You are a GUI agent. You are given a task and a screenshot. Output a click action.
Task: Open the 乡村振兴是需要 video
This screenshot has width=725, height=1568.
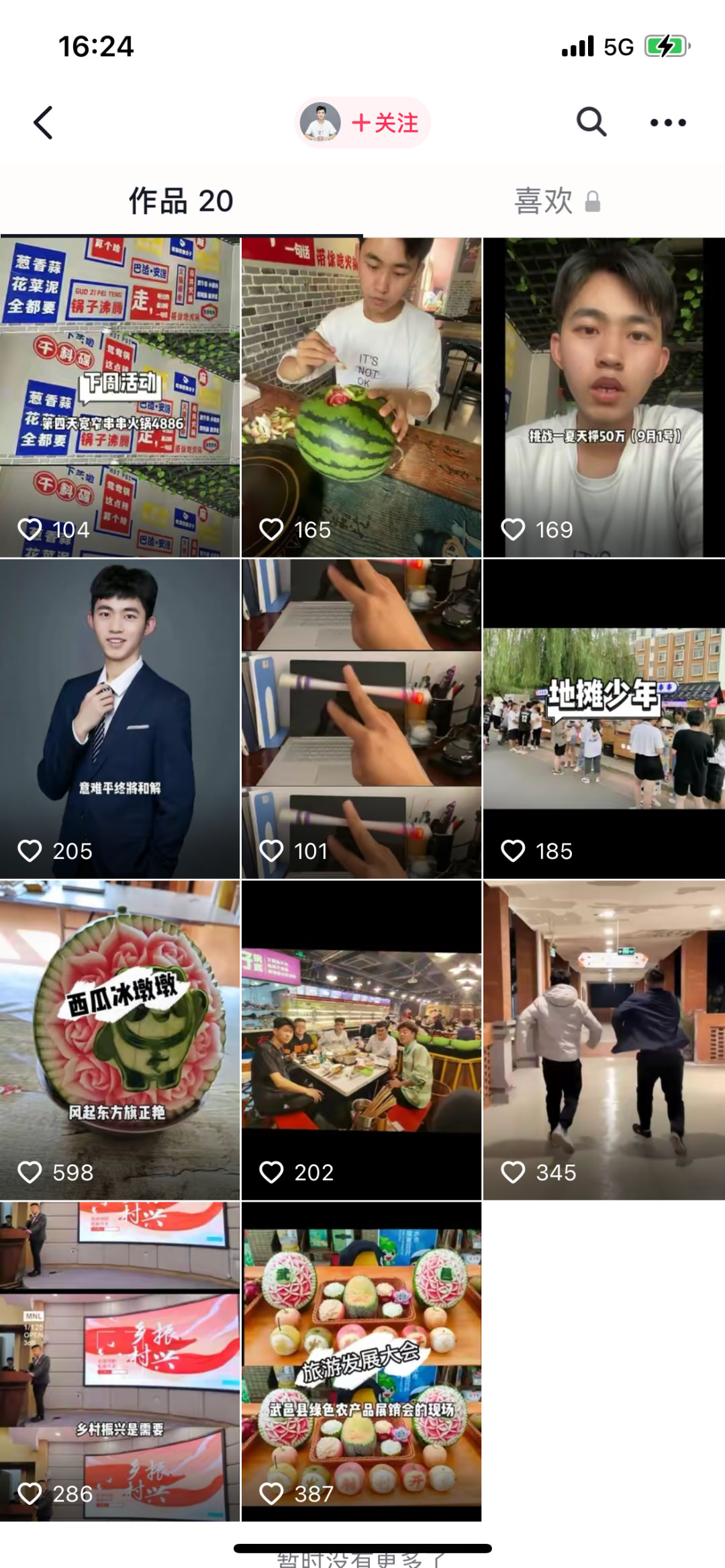pyautogui.click(x=119, y=1361)
